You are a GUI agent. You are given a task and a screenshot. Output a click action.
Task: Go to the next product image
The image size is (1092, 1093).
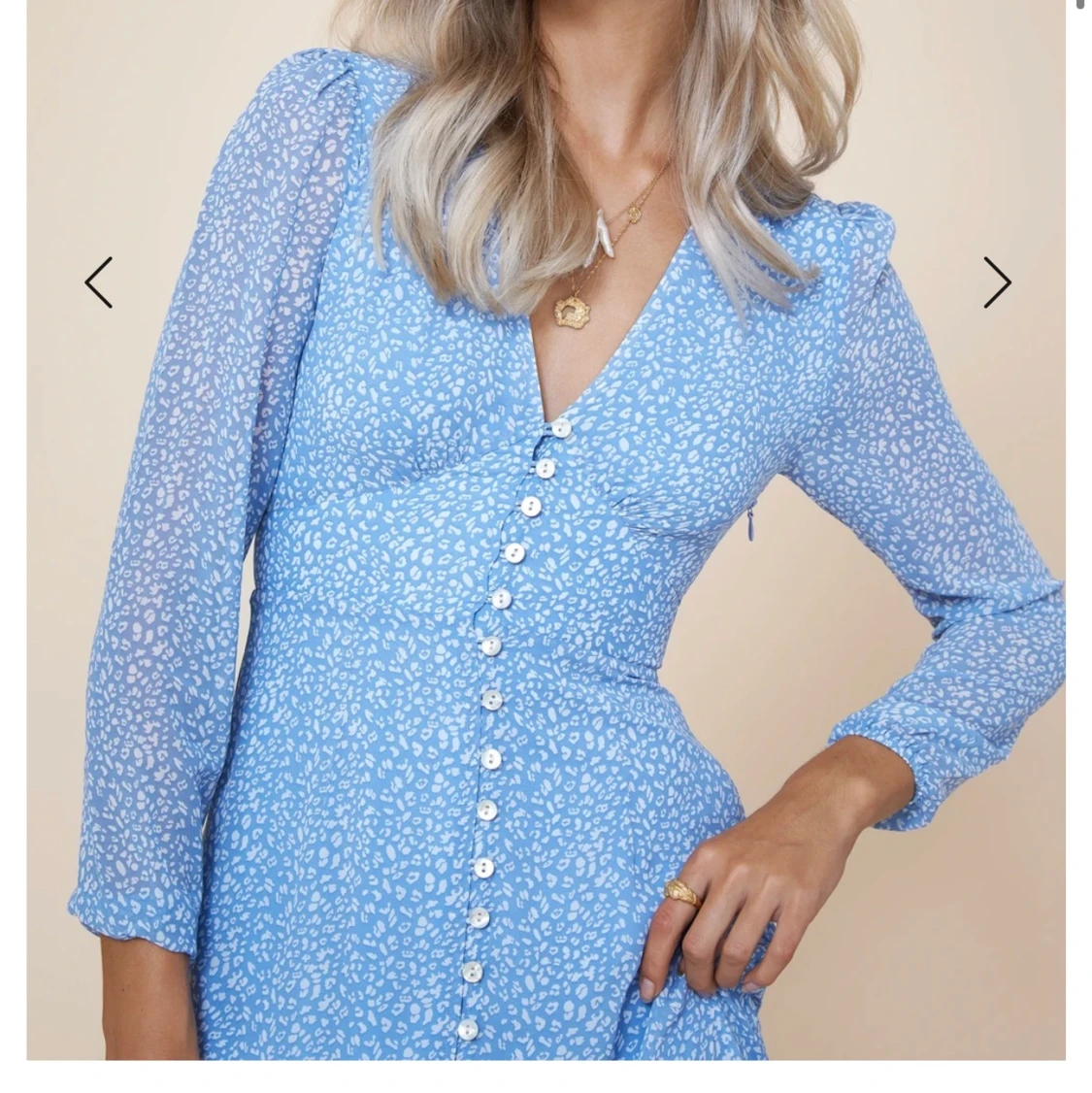click(997, 282)
